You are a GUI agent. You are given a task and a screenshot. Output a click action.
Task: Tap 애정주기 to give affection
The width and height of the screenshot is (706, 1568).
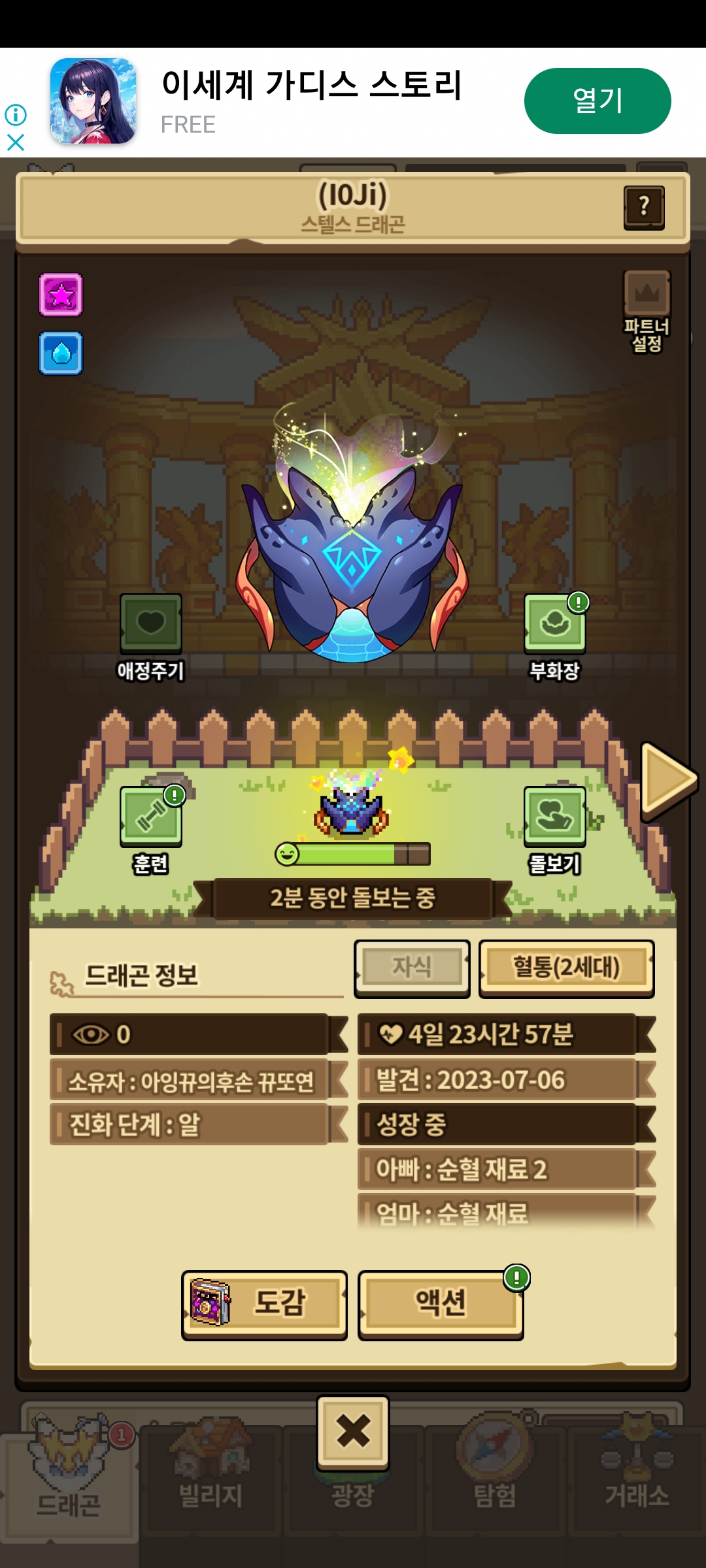[151, 624]
